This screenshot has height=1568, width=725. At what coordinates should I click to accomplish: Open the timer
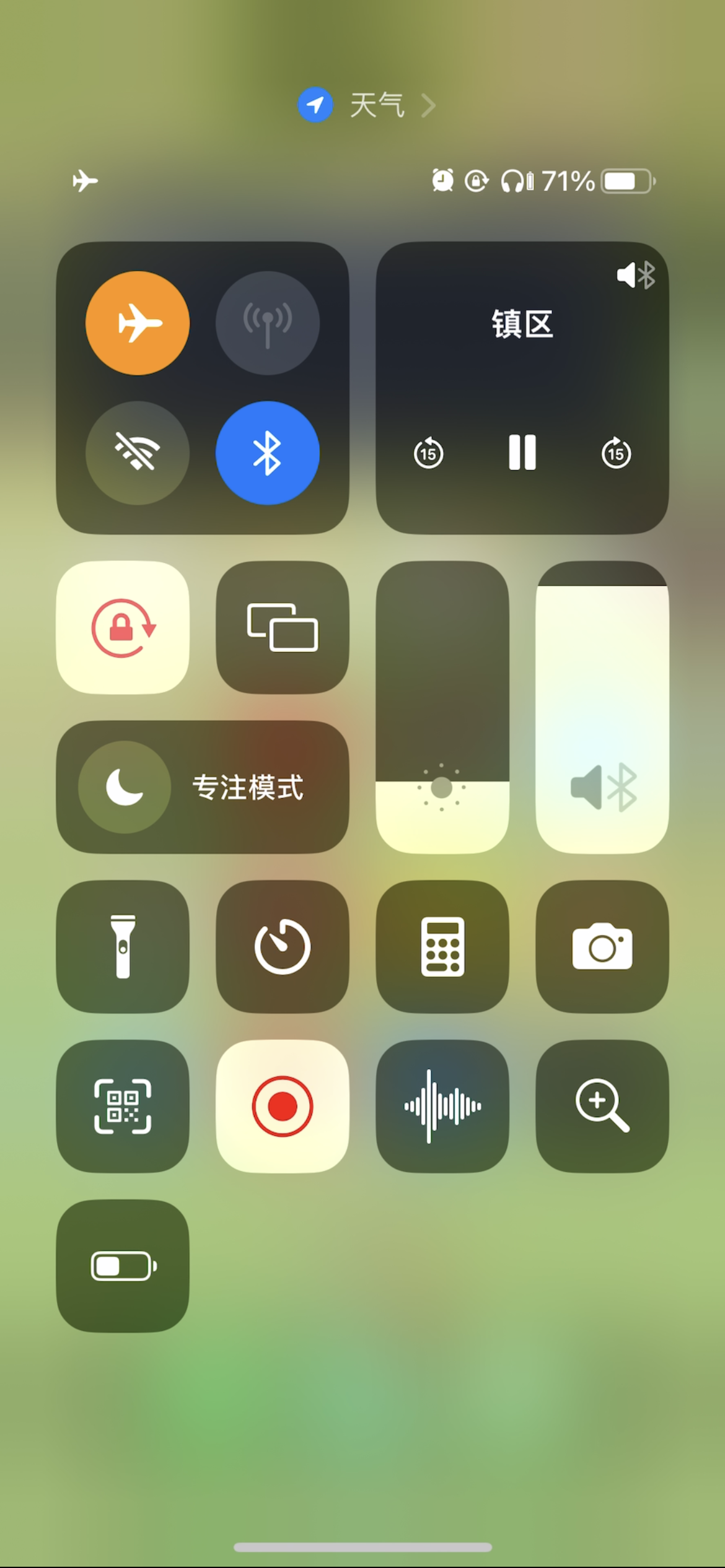click(x=283, y=946)
